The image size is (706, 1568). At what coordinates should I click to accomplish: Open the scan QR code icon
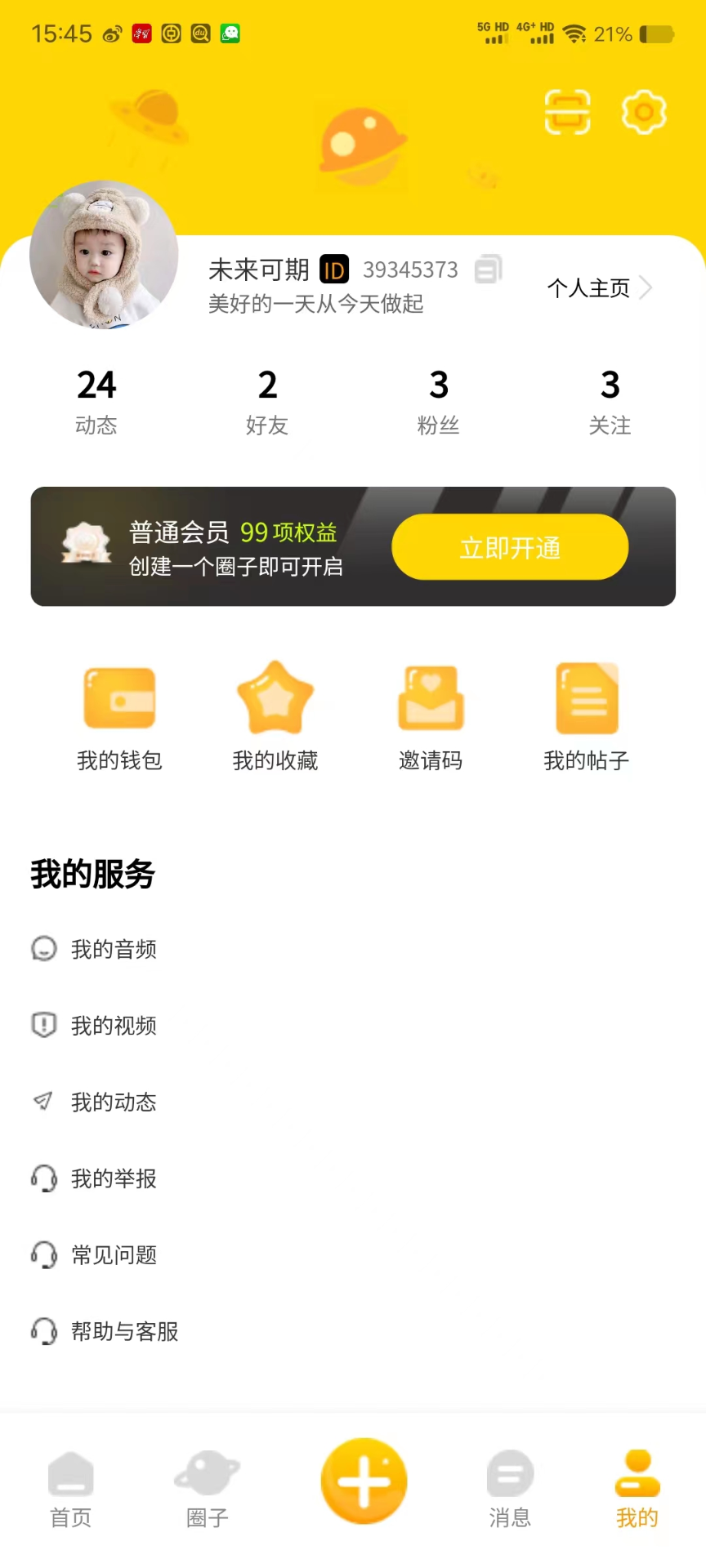pos(567,112)
